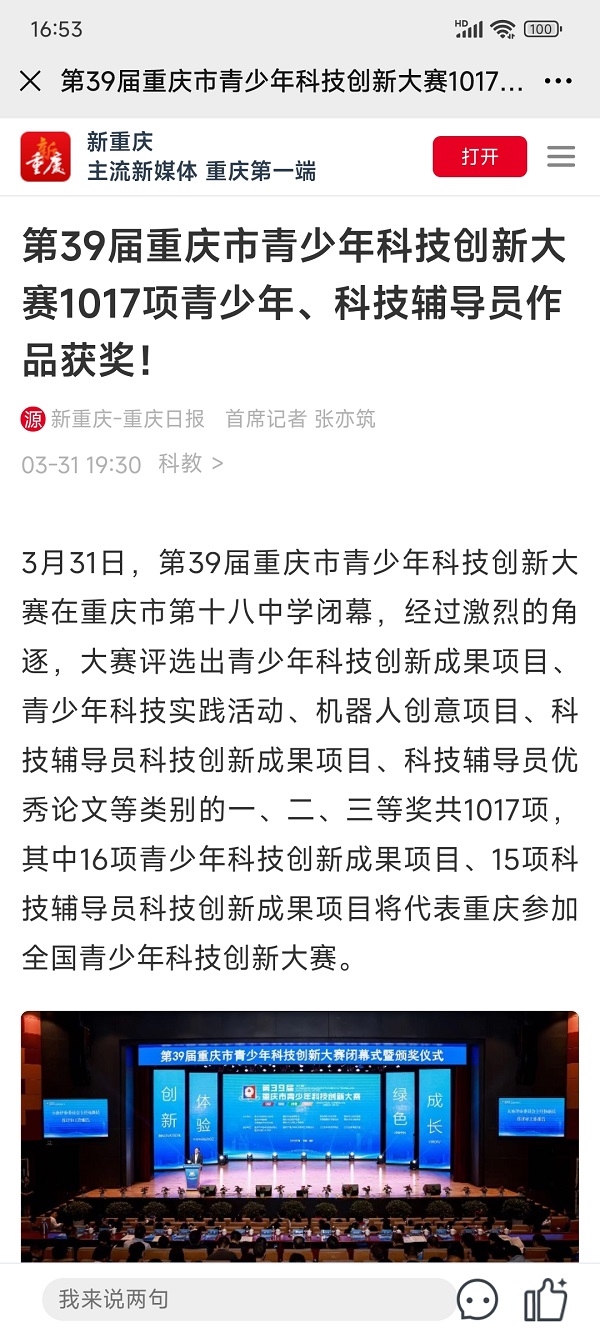Close the article page with X
The height and width of the screenshot is (1333, 600).
tap(30, 81)
